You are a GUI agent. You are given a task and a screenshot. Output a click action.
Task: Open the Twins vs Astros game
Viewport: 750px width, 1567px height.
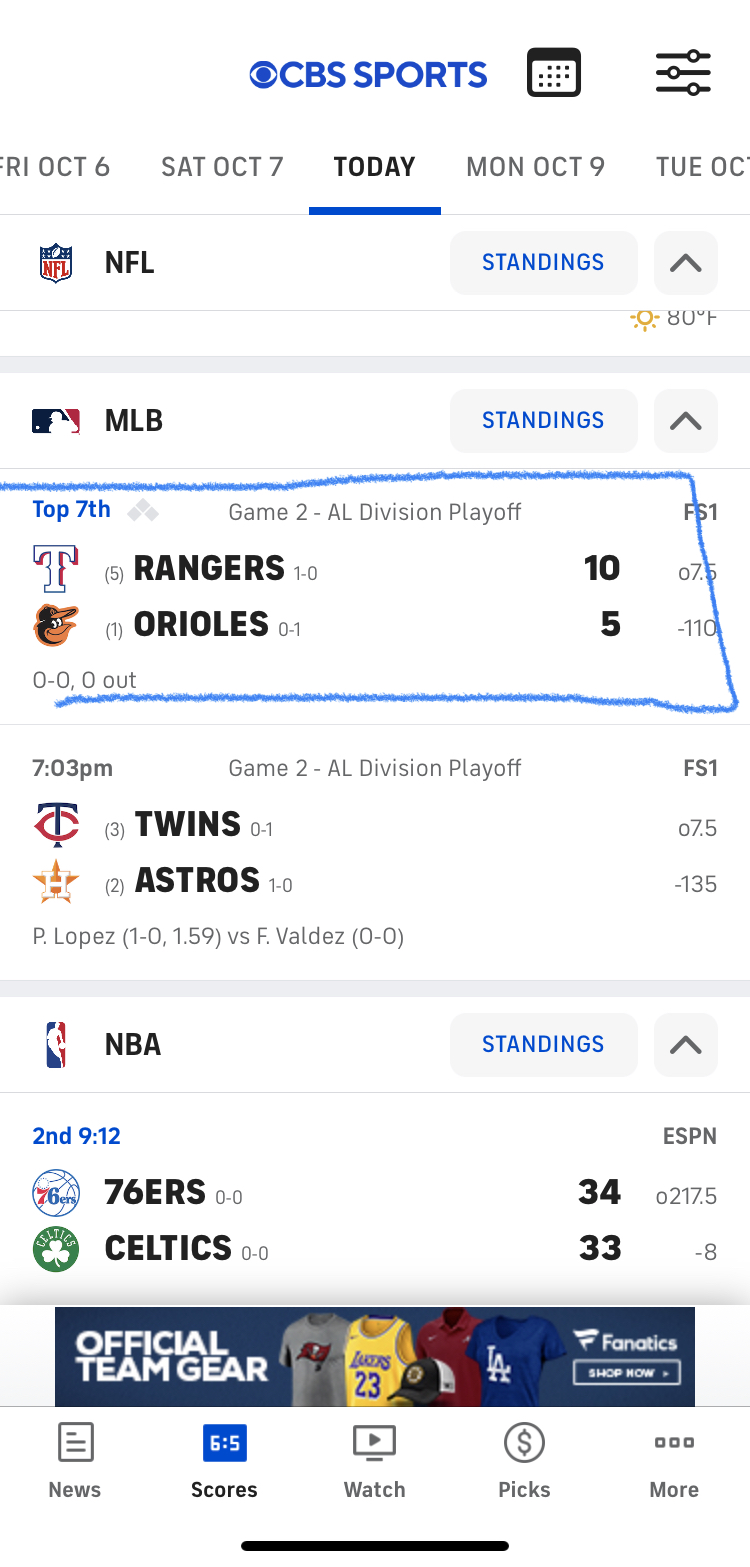point(375,853)
